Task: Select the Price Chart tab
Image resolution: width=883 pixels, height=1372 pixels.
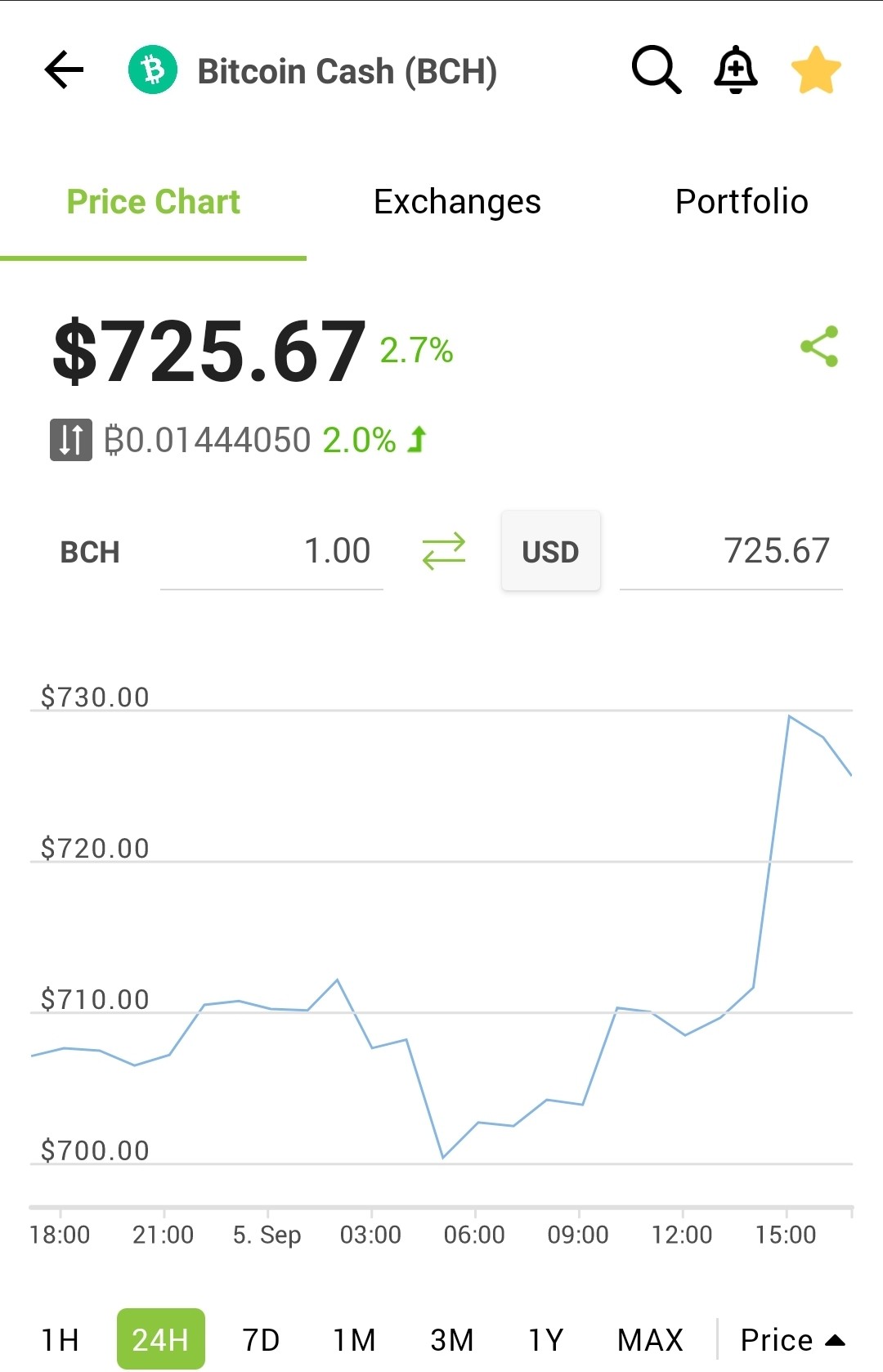Action: coord(153,202)
